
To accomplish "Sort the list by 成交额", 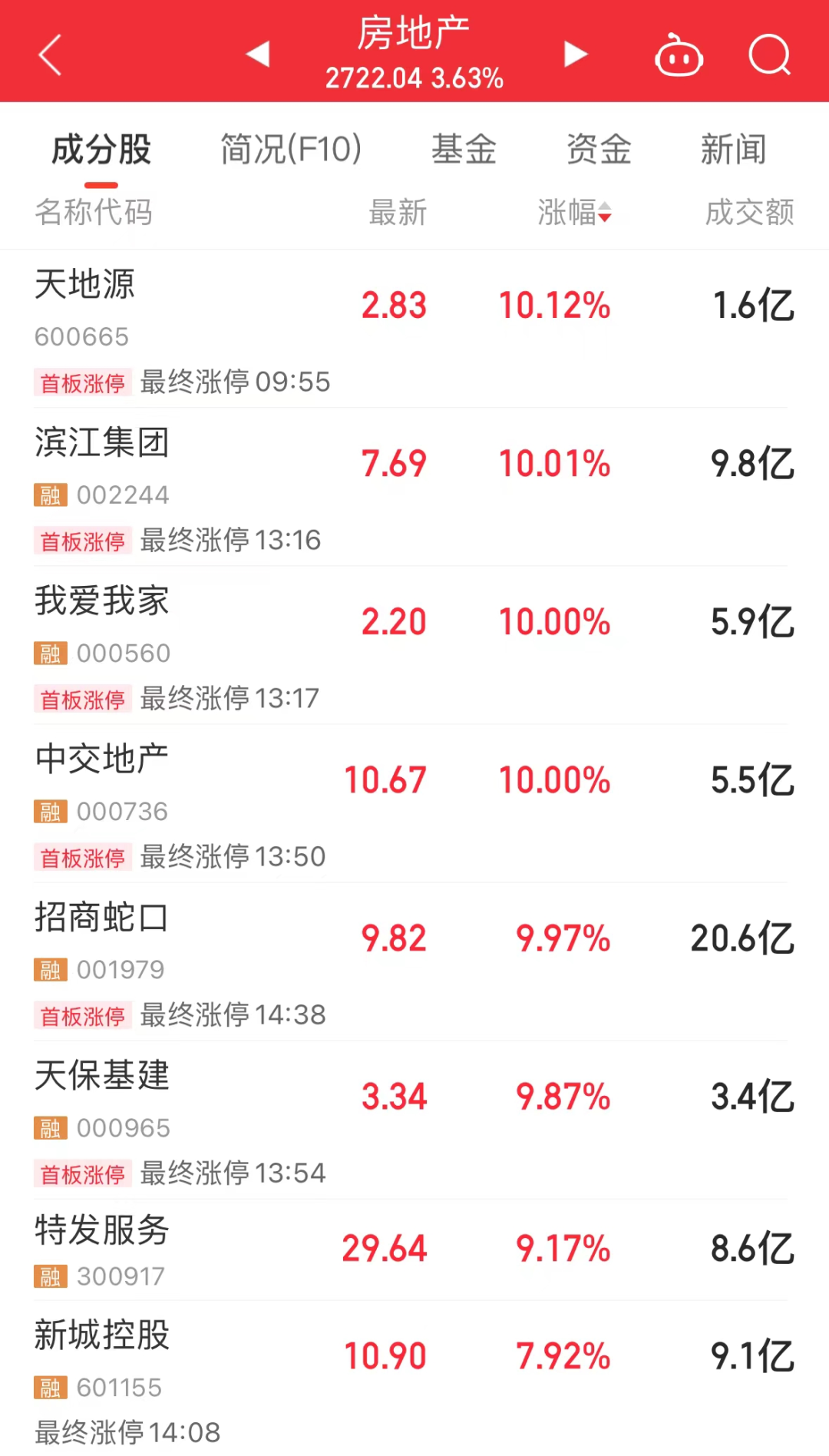I will [x=749, y=213].
